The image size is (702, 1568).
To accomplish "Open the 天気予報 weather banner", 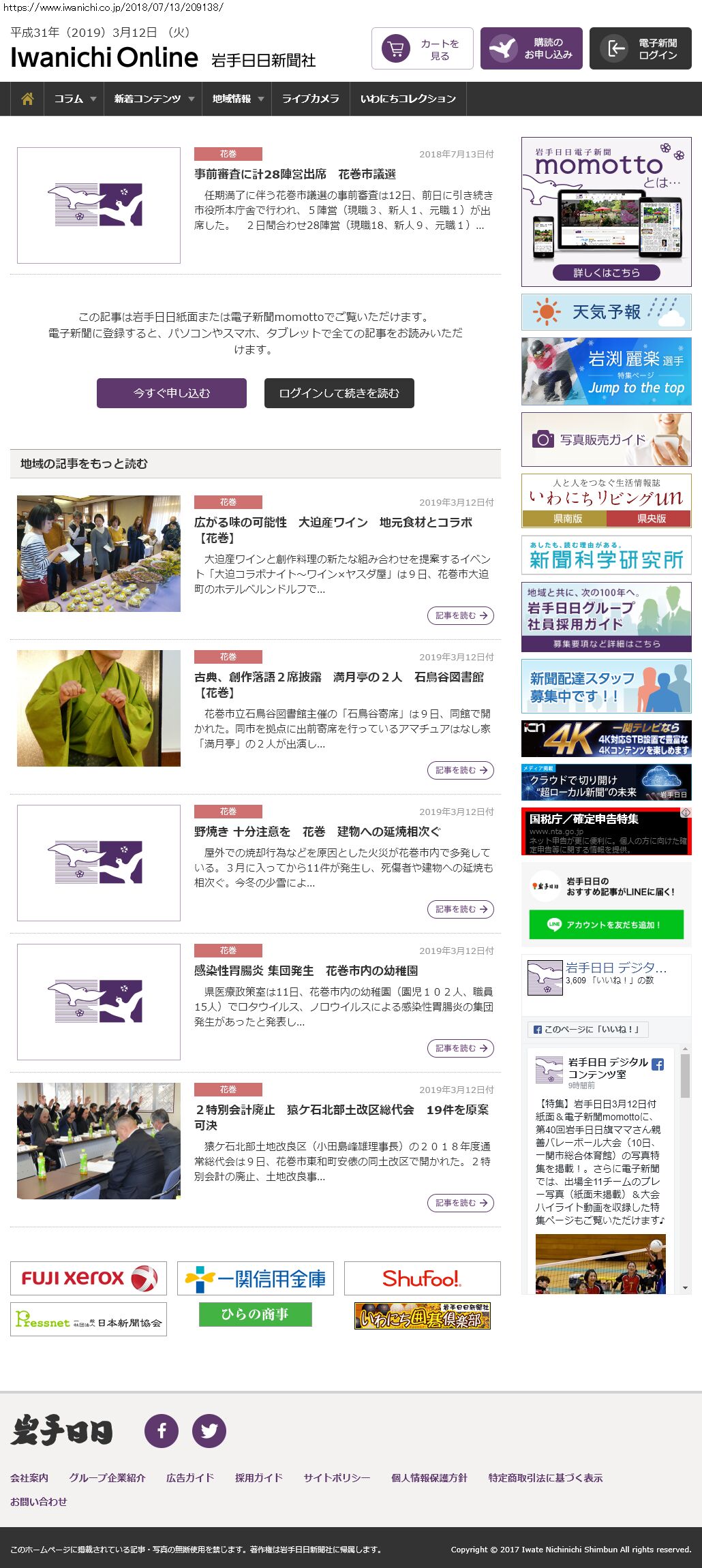I will 606,312.
